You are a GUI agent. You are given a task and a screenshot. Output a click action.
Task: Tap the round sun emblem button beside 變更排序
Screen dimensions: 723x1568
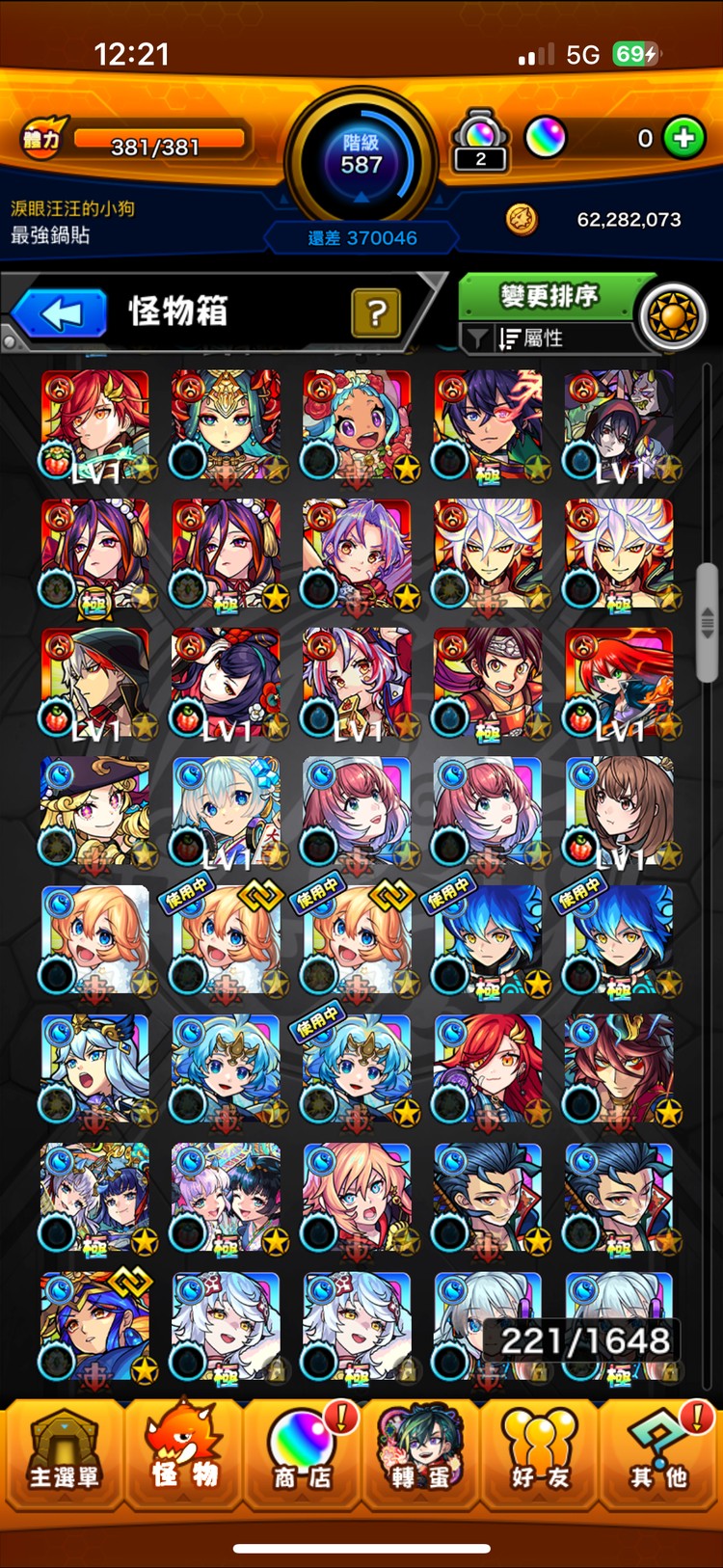click(673, 316)
